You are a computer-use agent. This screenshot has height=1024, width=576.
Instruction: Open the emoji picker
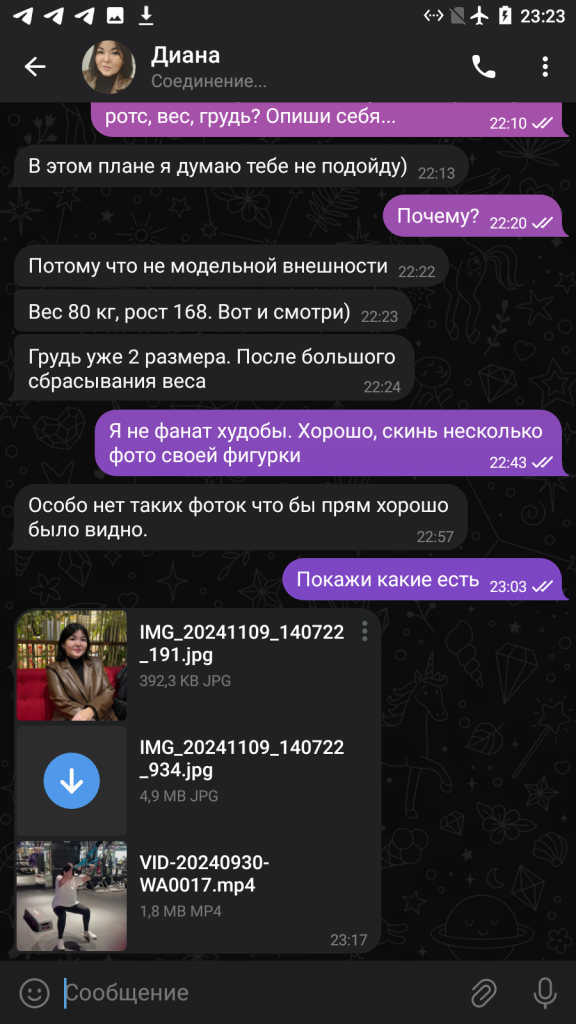point(35,993)
